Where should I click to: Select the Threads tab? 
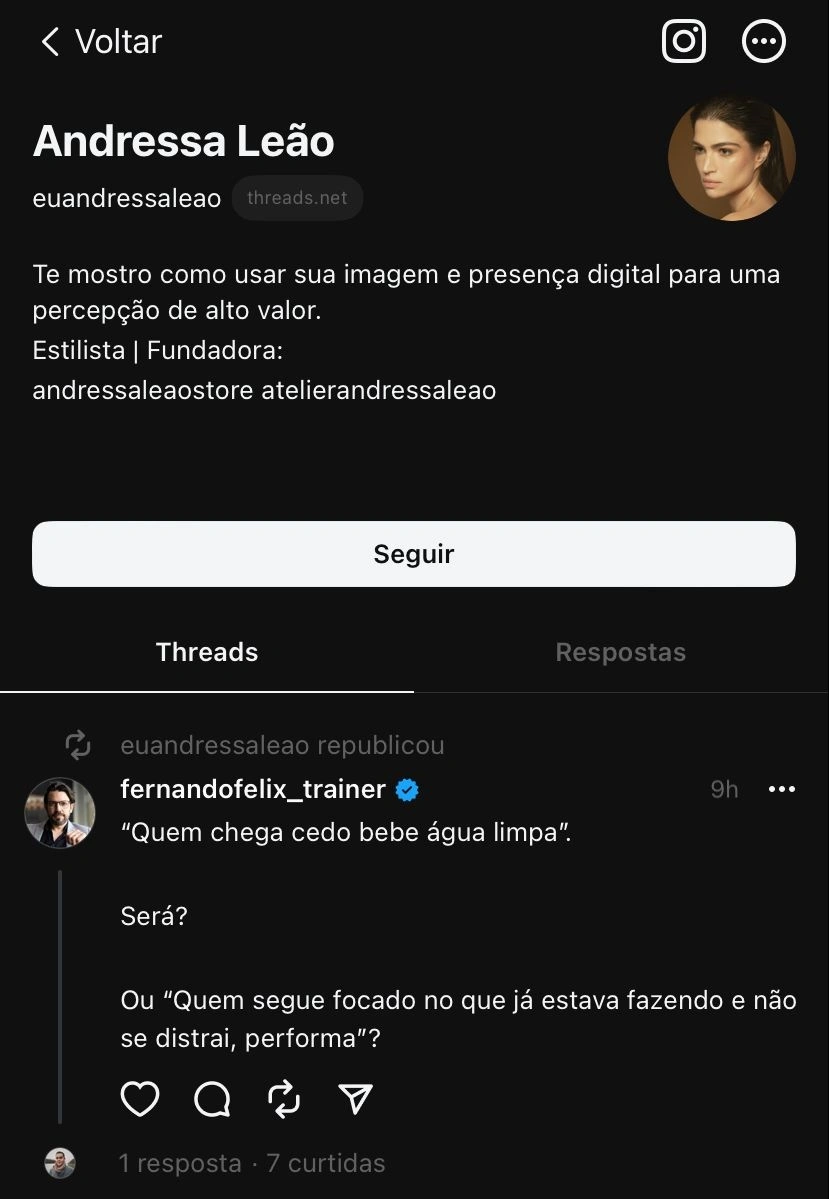[207, 653]
